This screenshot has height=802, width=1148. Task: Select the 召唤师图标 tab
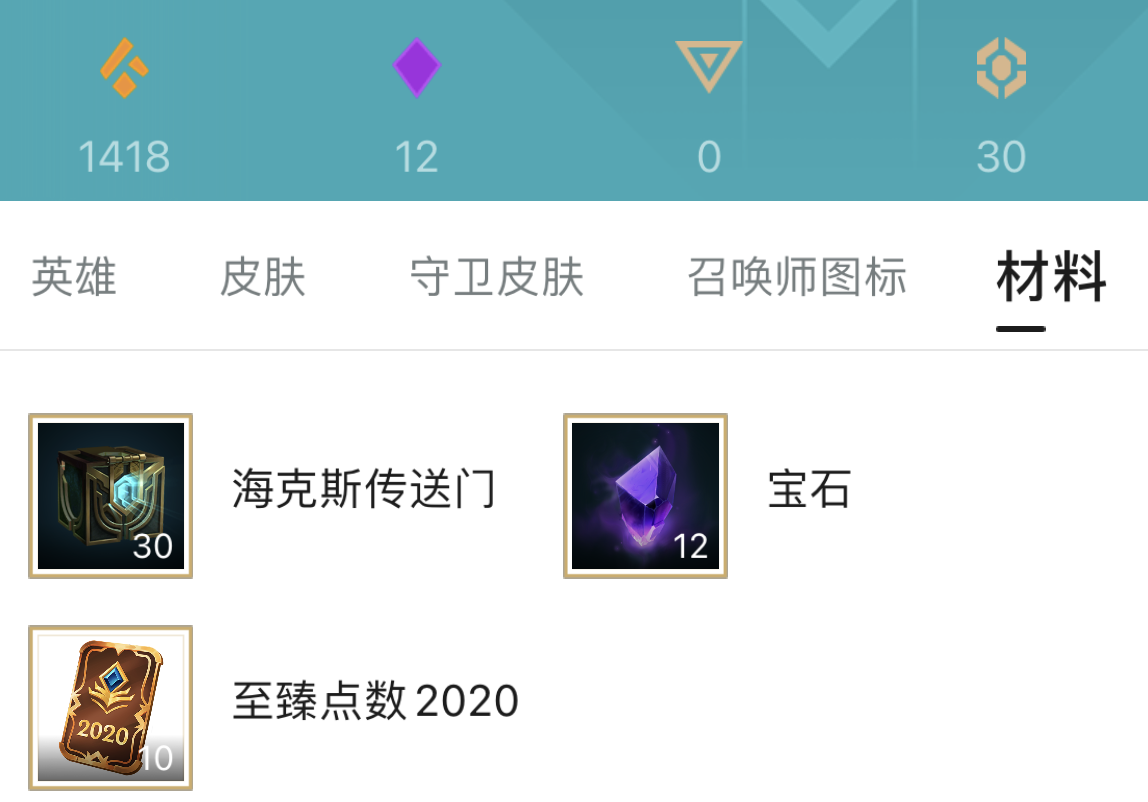click(797, 277)
